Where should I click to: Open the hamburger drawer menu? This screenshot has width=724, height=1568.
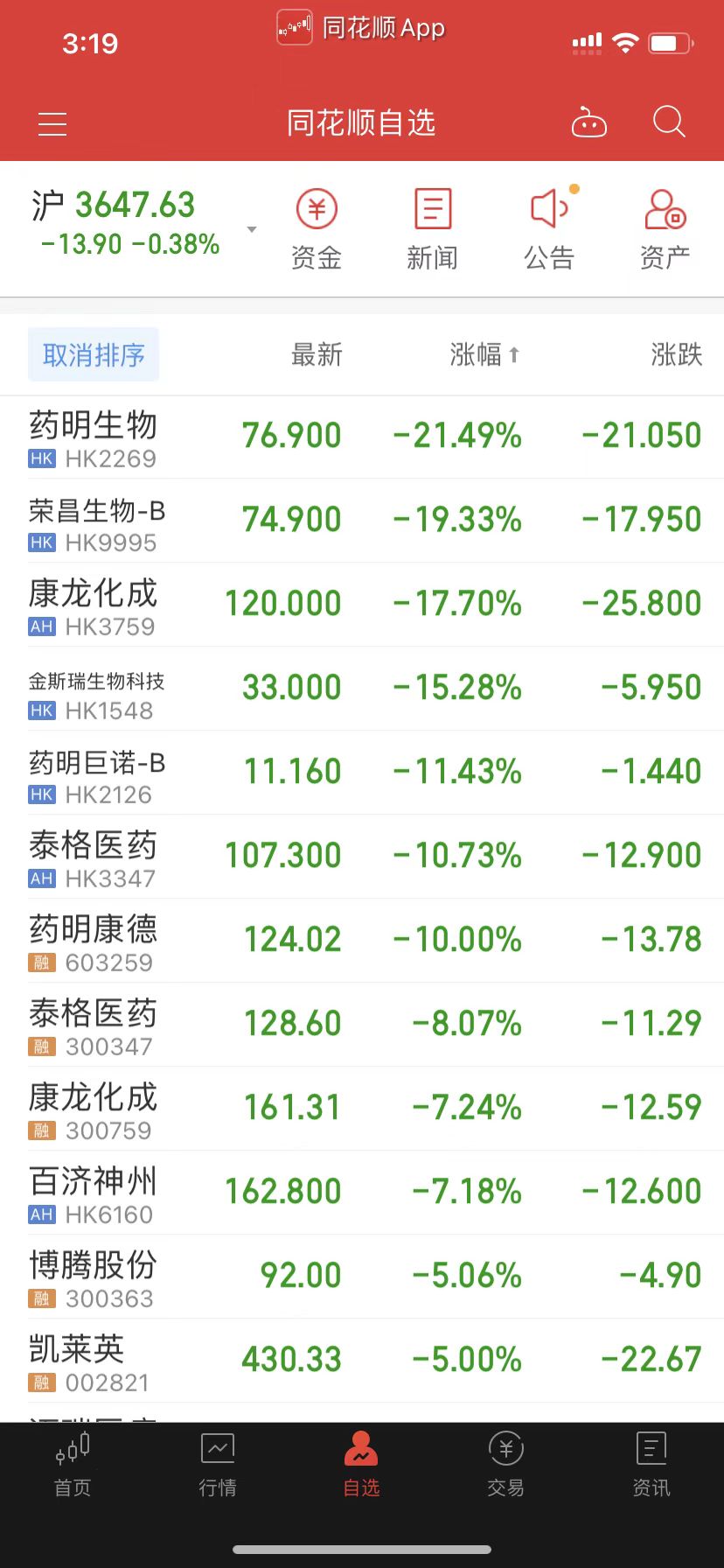pos(52,124)
